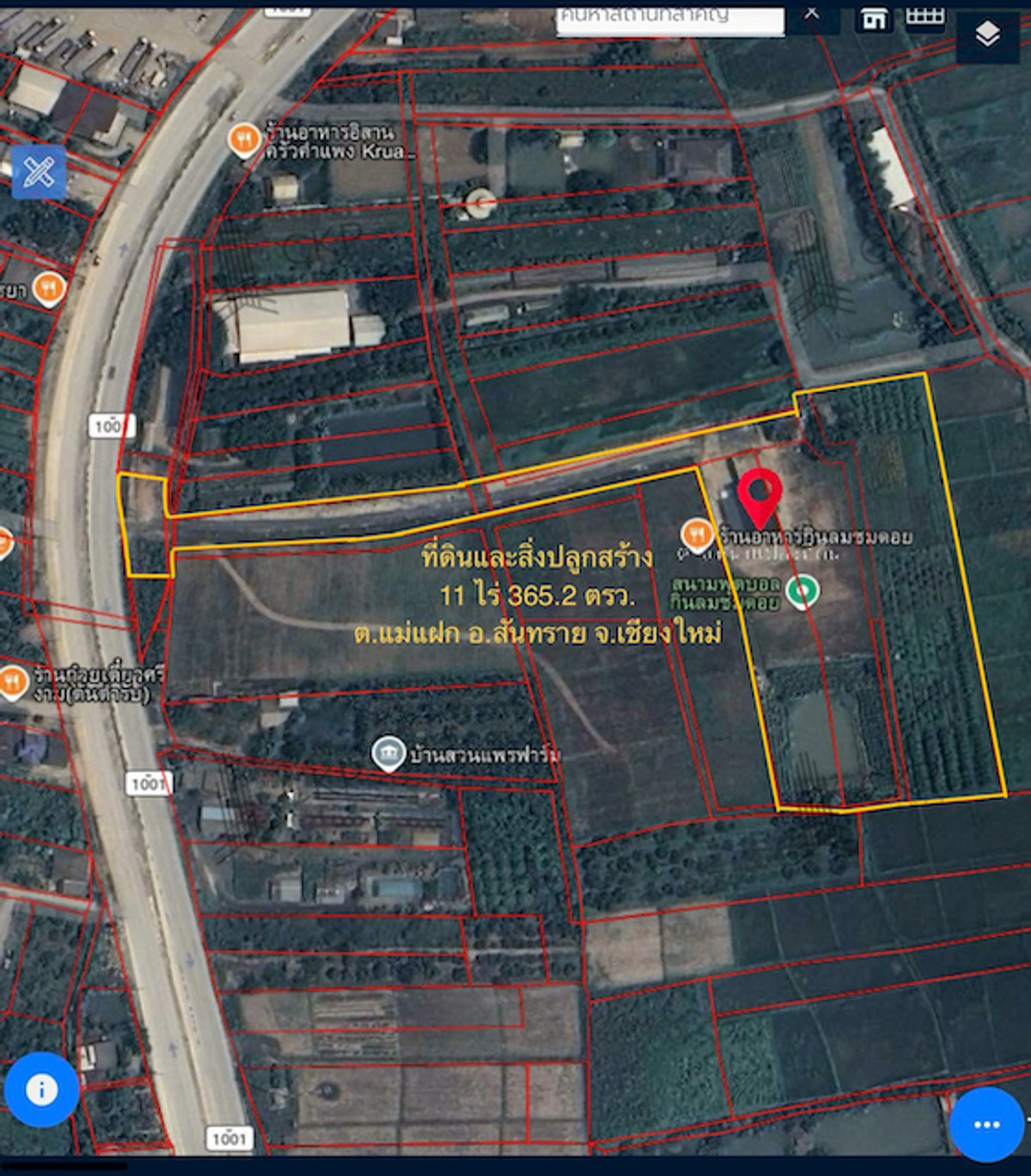This screenshot has width=1031, height=1176.
Task: Open the ruler and pencil measuring tool
Action: point(39,173)
